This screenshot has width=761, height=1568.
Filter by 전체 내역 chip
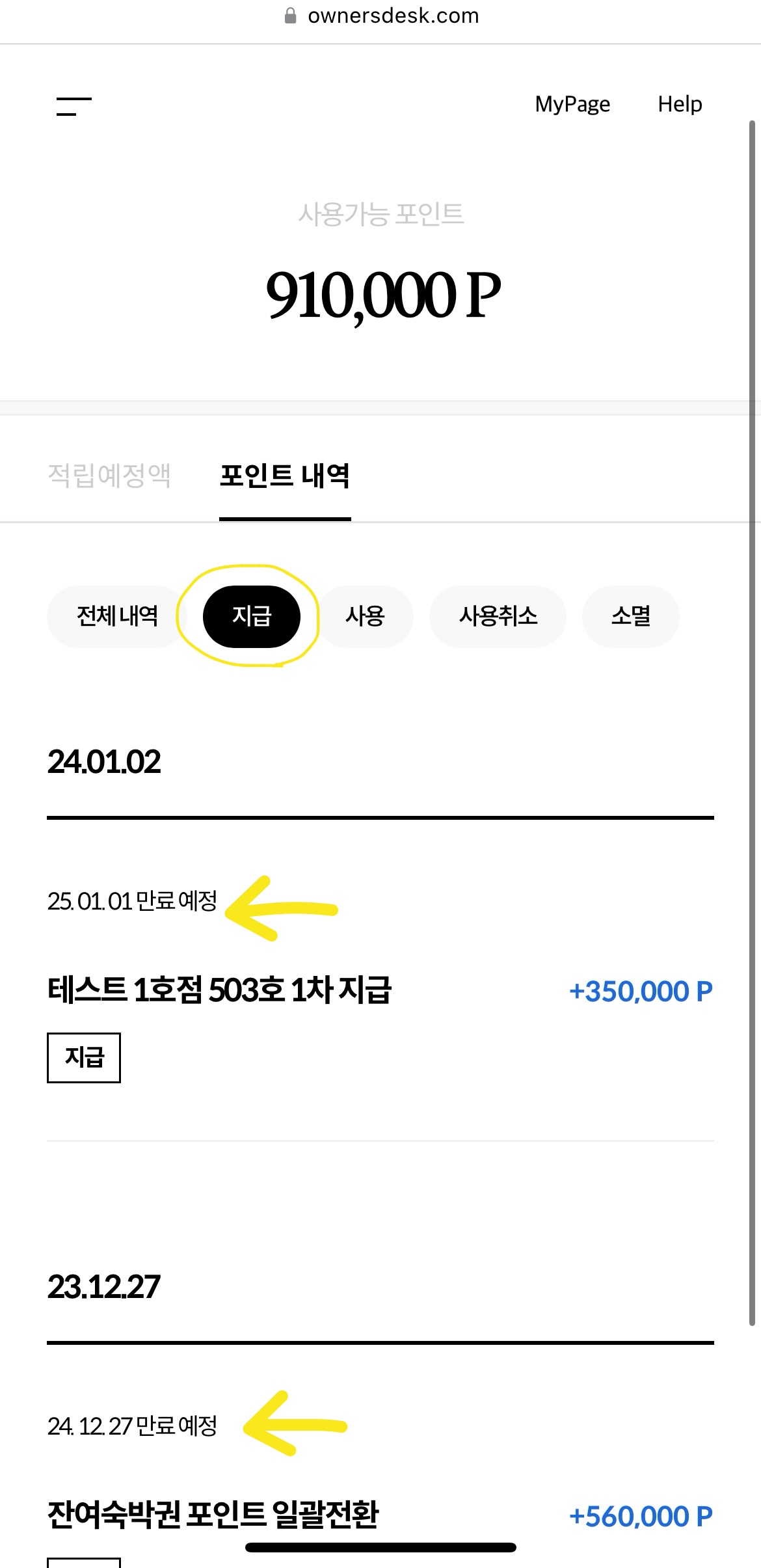117,616
